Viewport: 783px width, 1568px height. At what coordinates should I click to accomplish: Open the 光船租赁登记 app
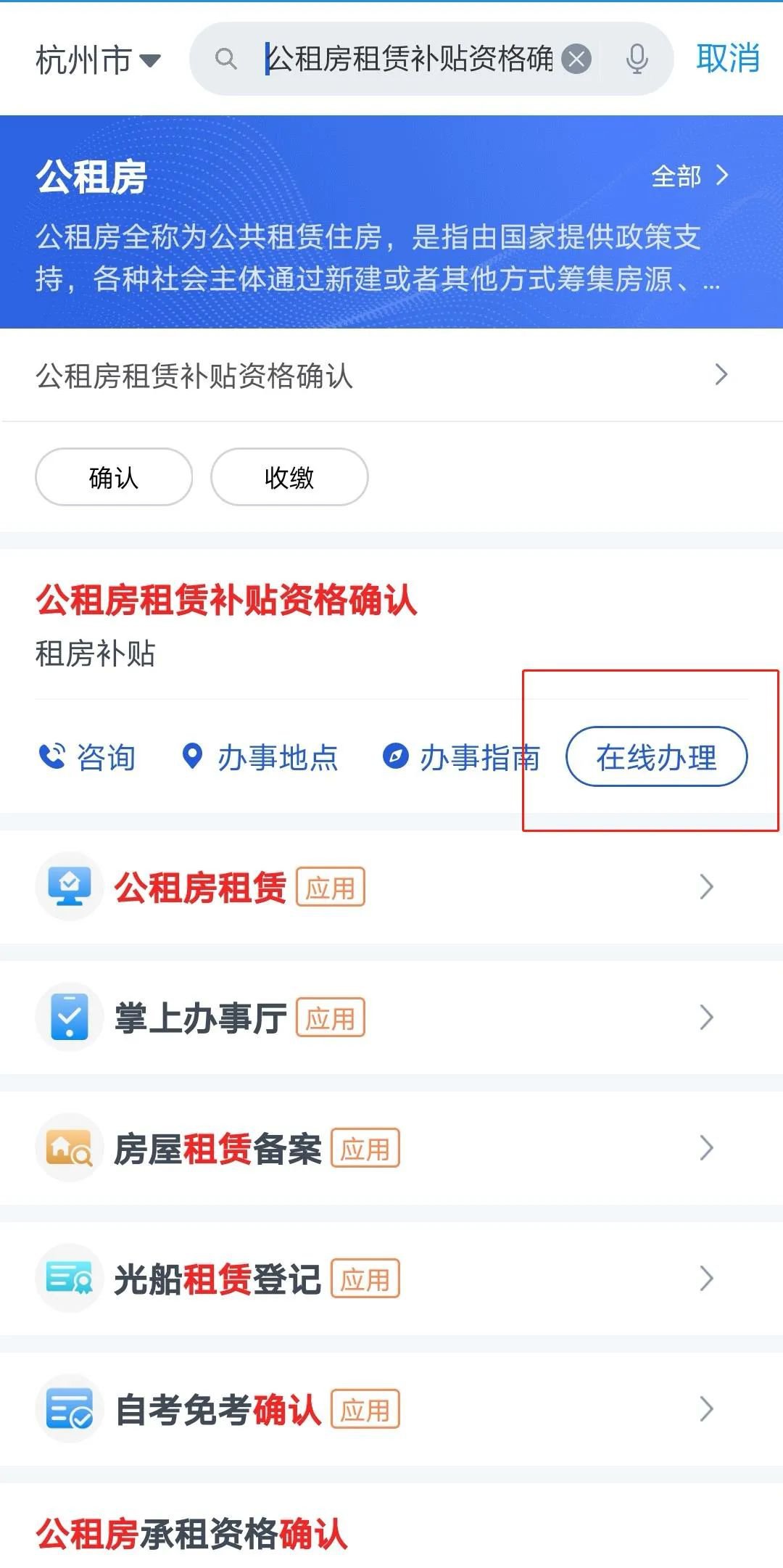[377, 1279]
